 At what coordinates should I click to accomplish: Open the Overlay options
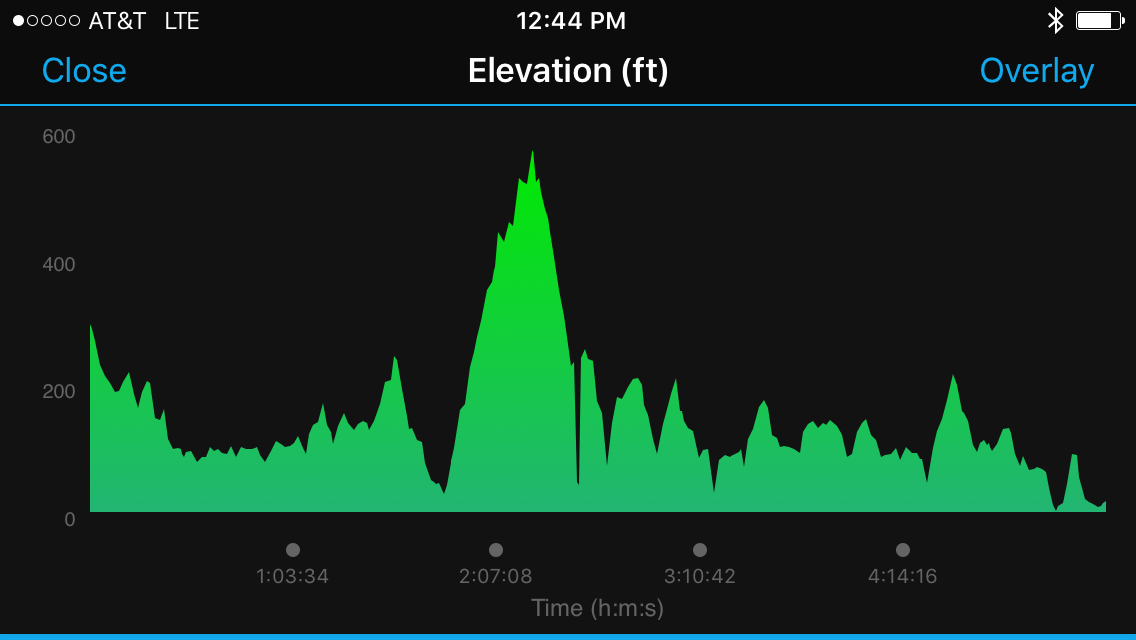tap(1036, 71)
